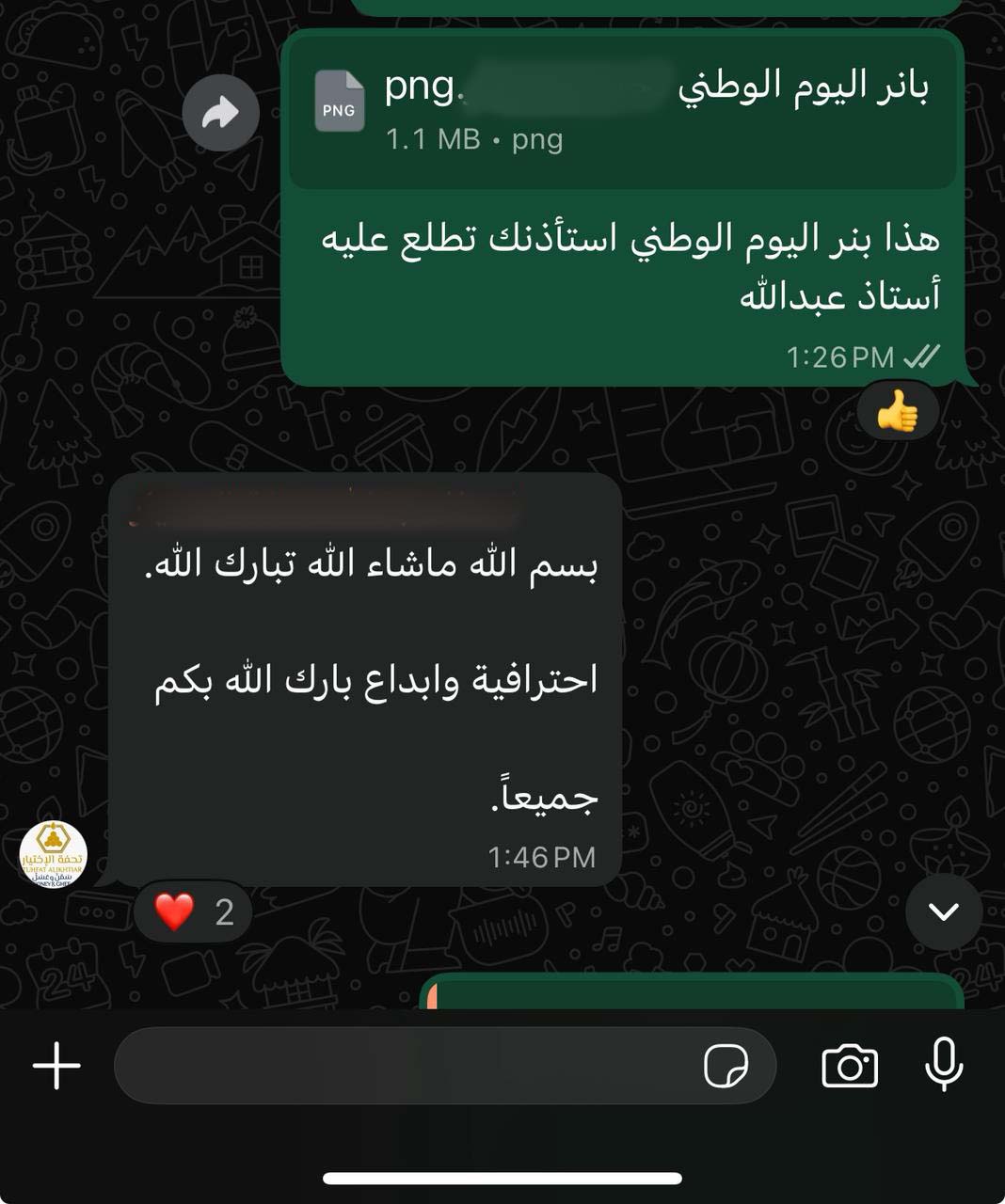The height and width of the screenshot is (1204, 1005).
Task: Jump to the latest messages
Action: [x=943, y=911]
